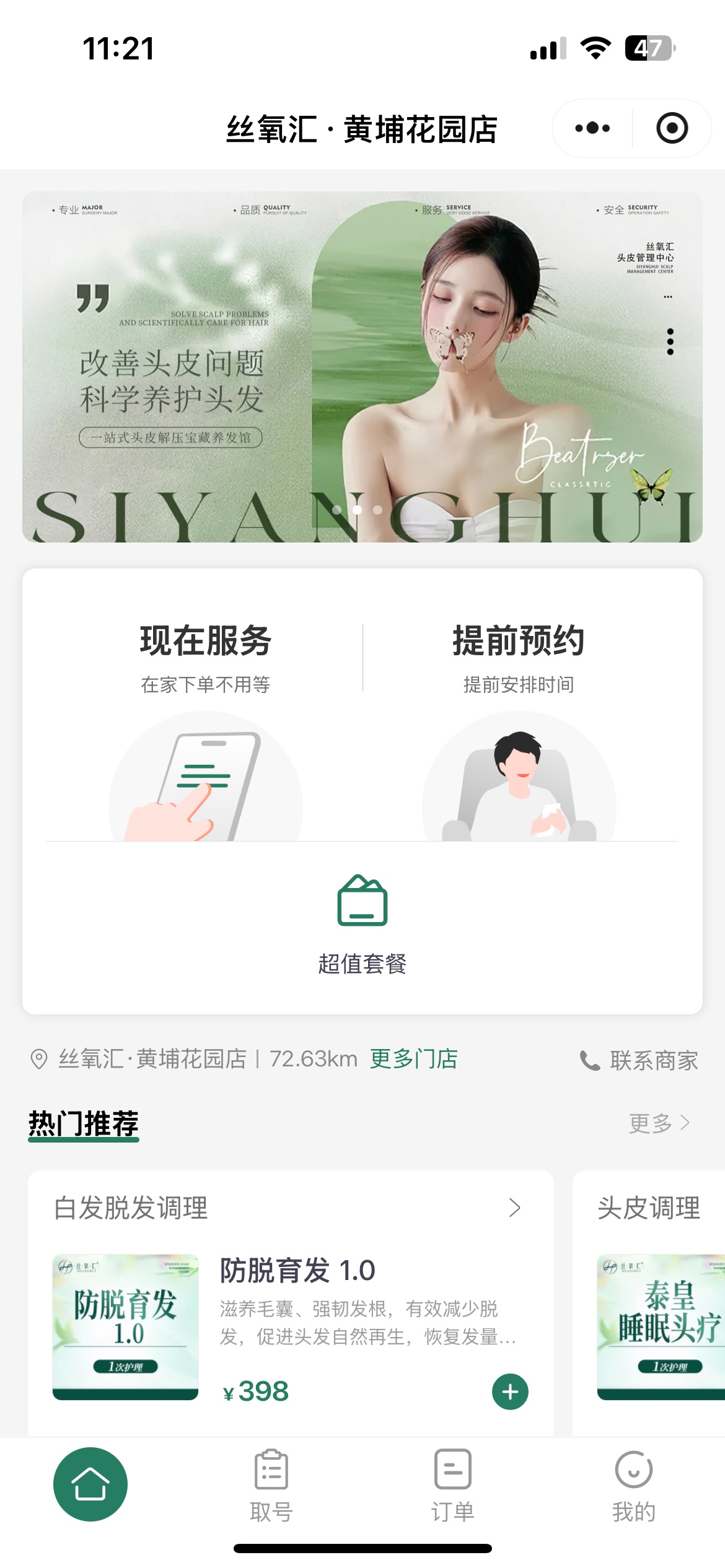Switch to the 订单 tab
The image size is (725, 1568).
[453, 1484]
